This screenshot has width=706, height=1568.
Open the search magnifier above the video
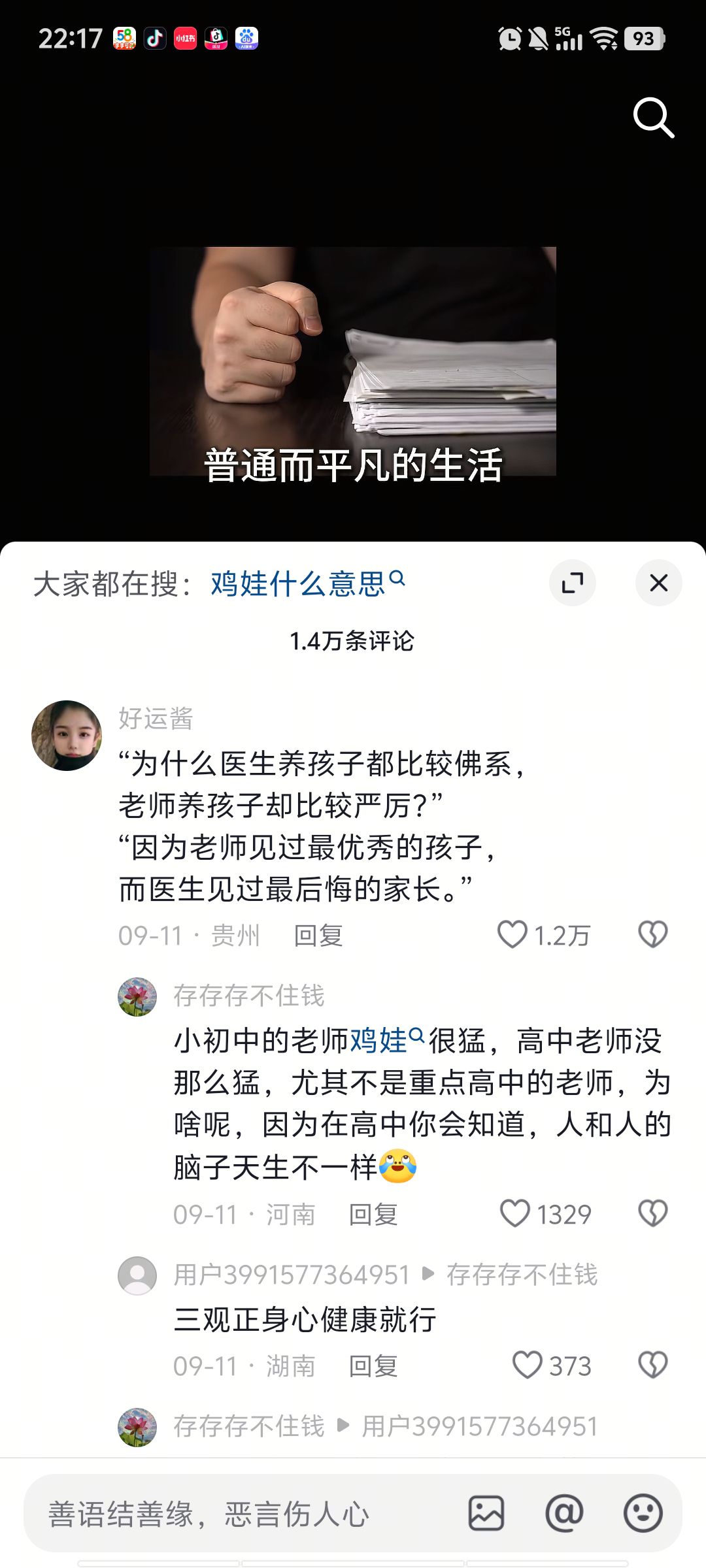653,118
